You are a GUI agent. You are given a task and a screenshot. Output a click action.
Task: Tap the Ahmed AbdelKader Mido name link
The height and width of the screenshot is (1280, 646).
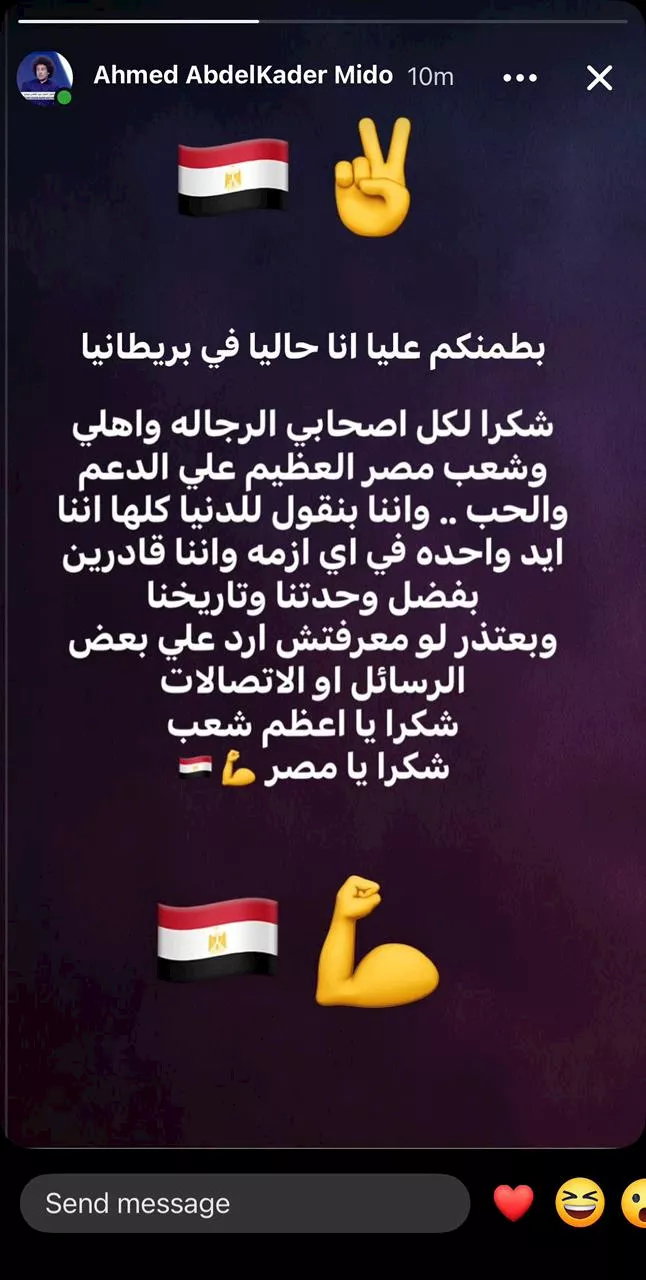pyautogui.click(x=243, y=76)
